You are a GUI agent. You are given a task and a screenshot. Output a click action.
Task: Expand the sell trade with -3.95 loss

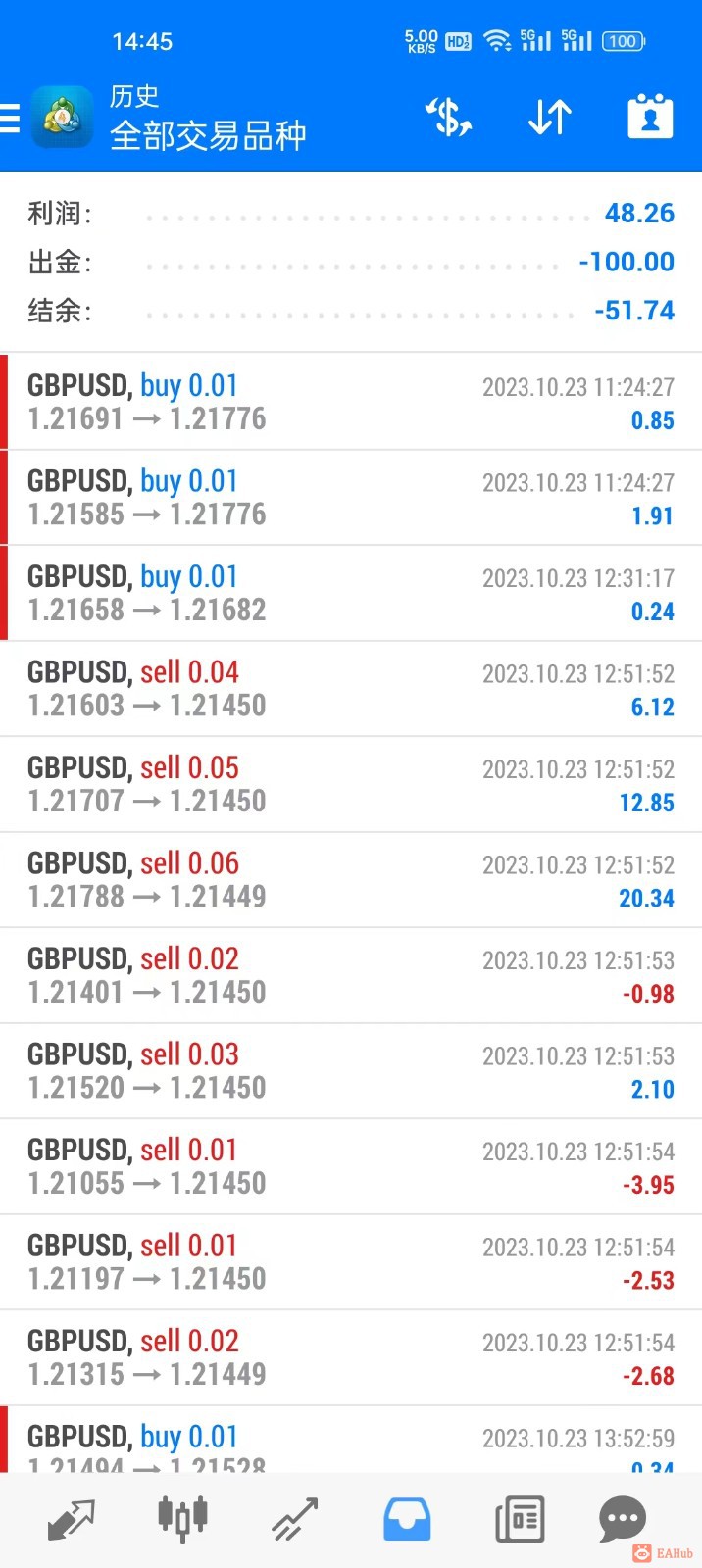point(351,1166)
